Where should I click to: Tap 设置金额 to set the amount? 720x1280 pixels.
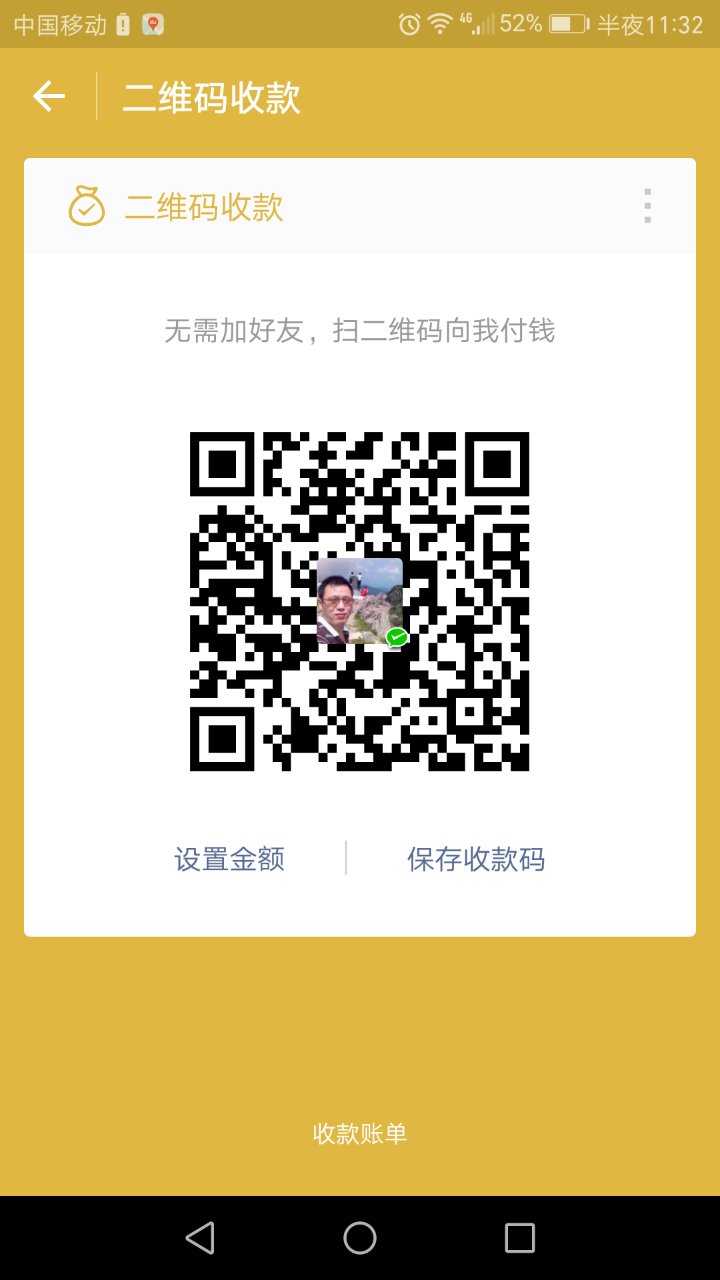point(229,859)
